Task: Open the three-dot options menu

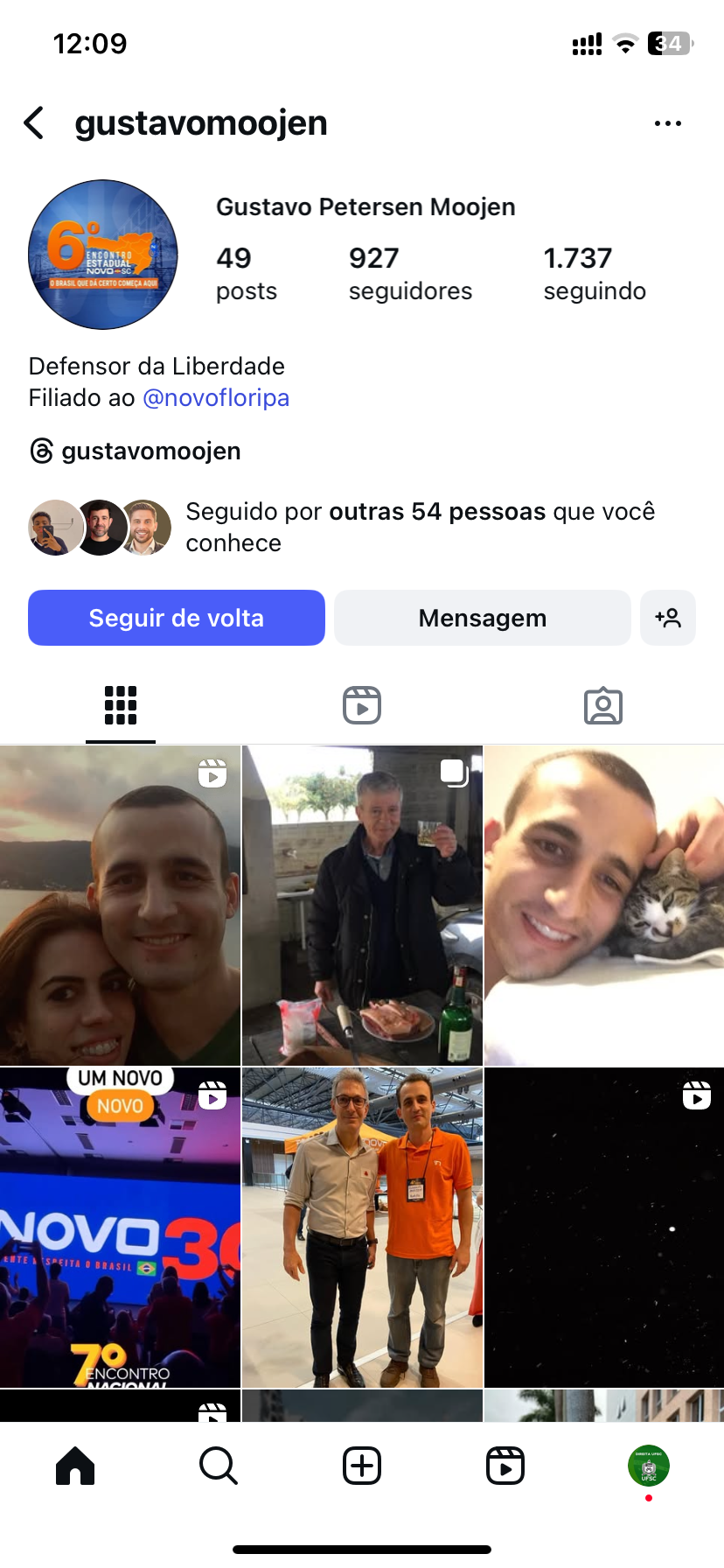Action: [x=667, y=123]
